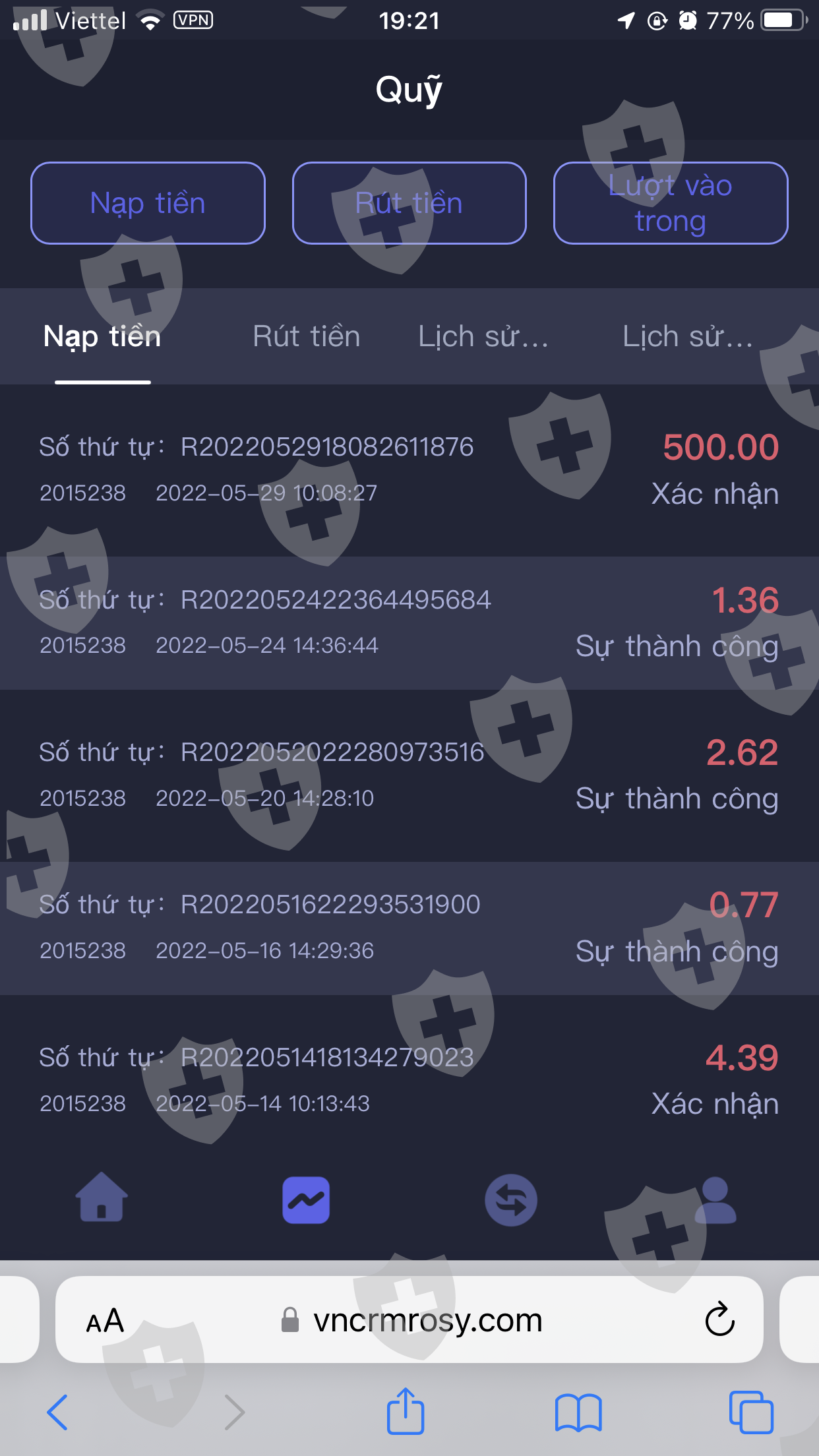The height and width of the screenshot is (1456, 819).
Task: Tap the vncrmrosy.com address bar
Action: tap(409, 1319)
